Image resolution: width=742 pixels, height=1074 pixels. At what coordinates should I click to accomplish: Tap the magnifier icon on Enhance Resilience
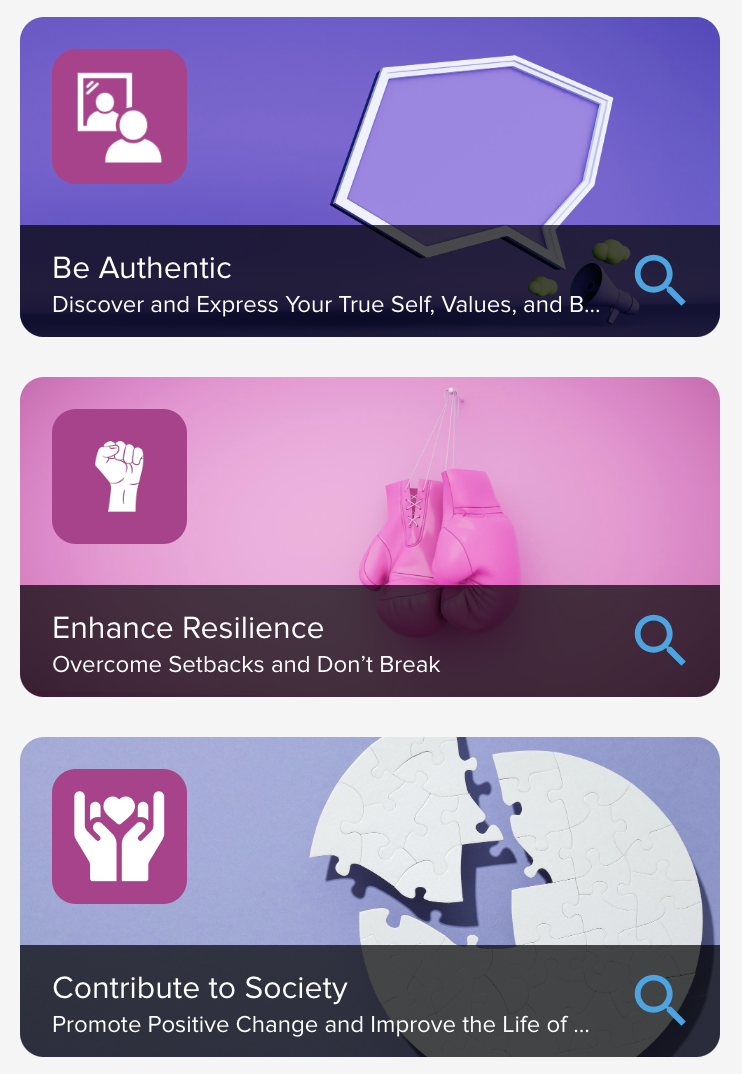click(660, 641)
